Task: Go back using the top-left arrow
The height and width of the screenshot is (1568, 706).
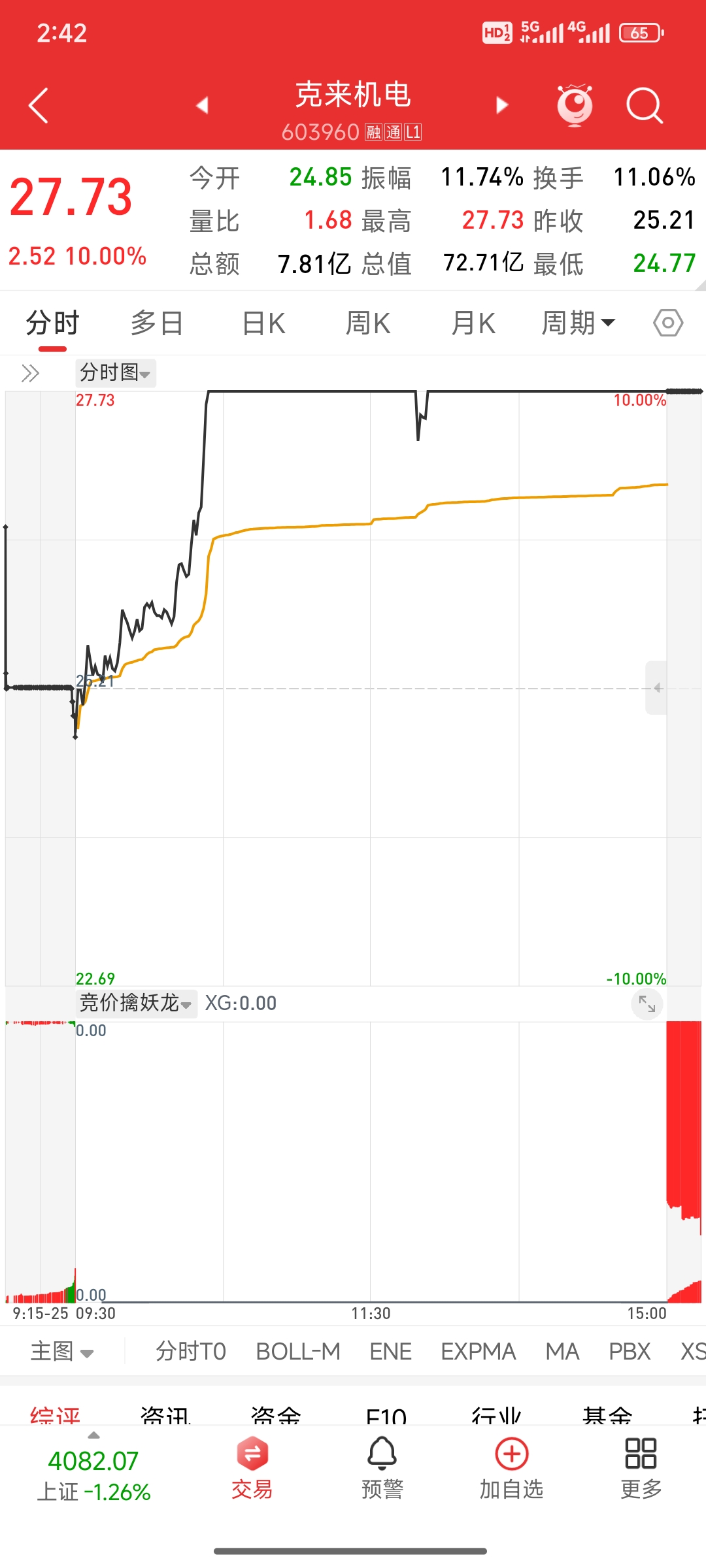Action: point(39,106)
